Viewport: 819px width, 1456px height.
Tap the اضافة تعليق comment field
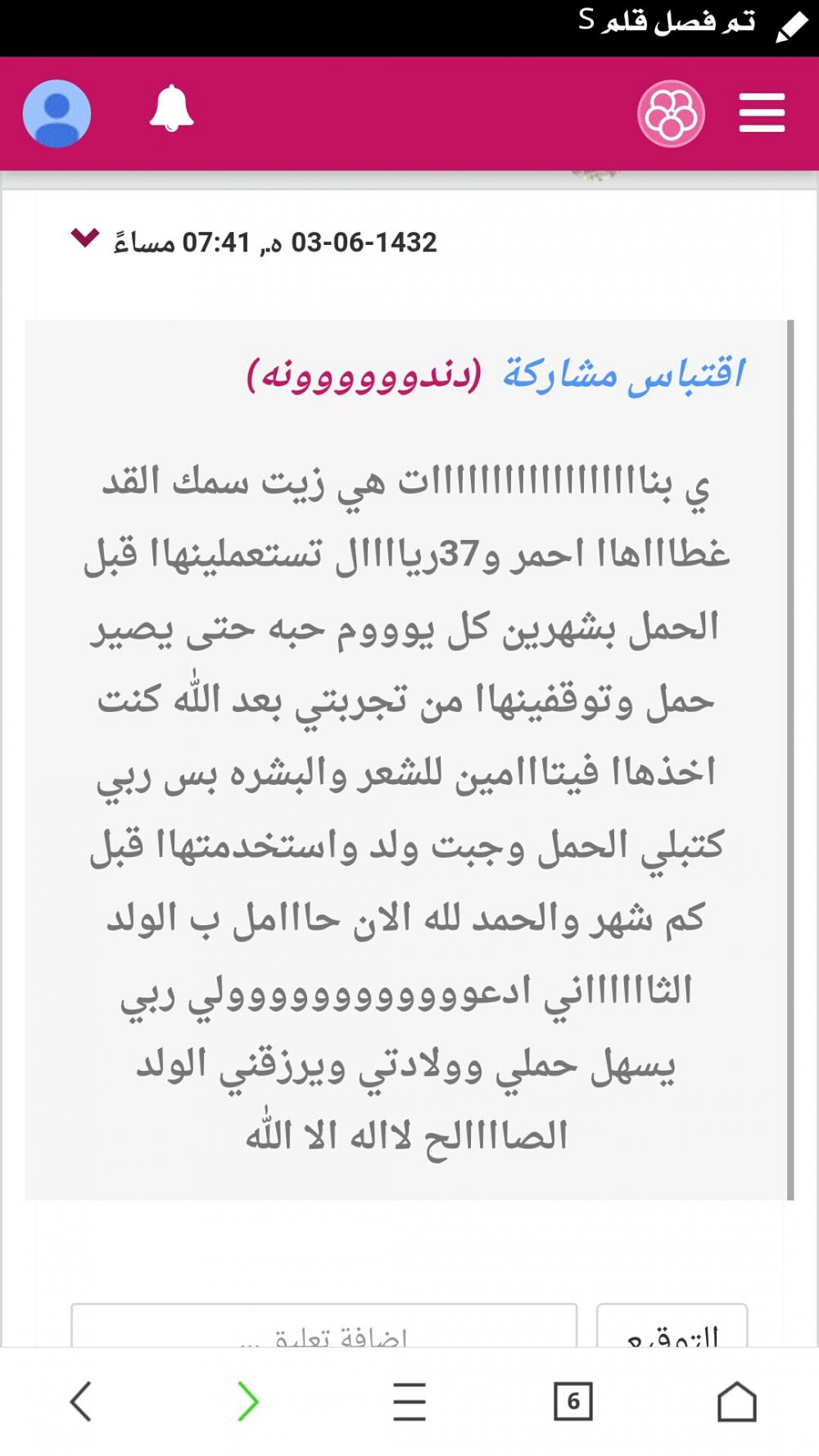tap(324, 1329)
